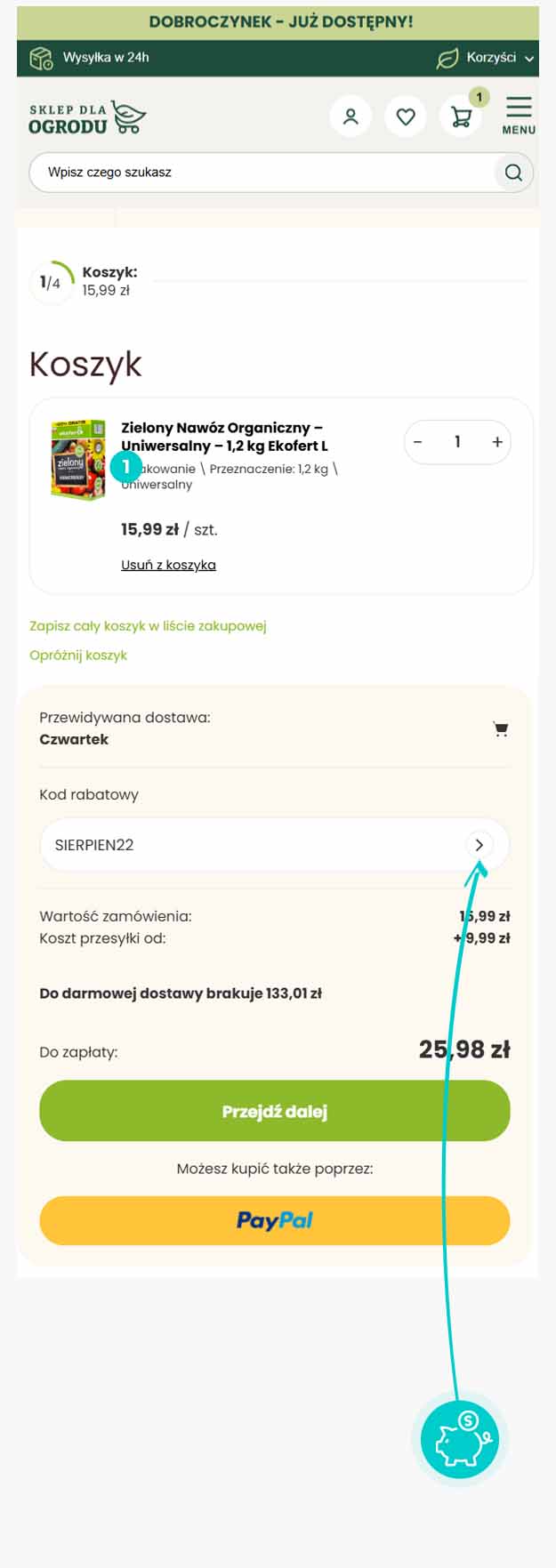Viewport: 556px width, 1568px height.
Task: Open the user account icon
Action: 351,117
